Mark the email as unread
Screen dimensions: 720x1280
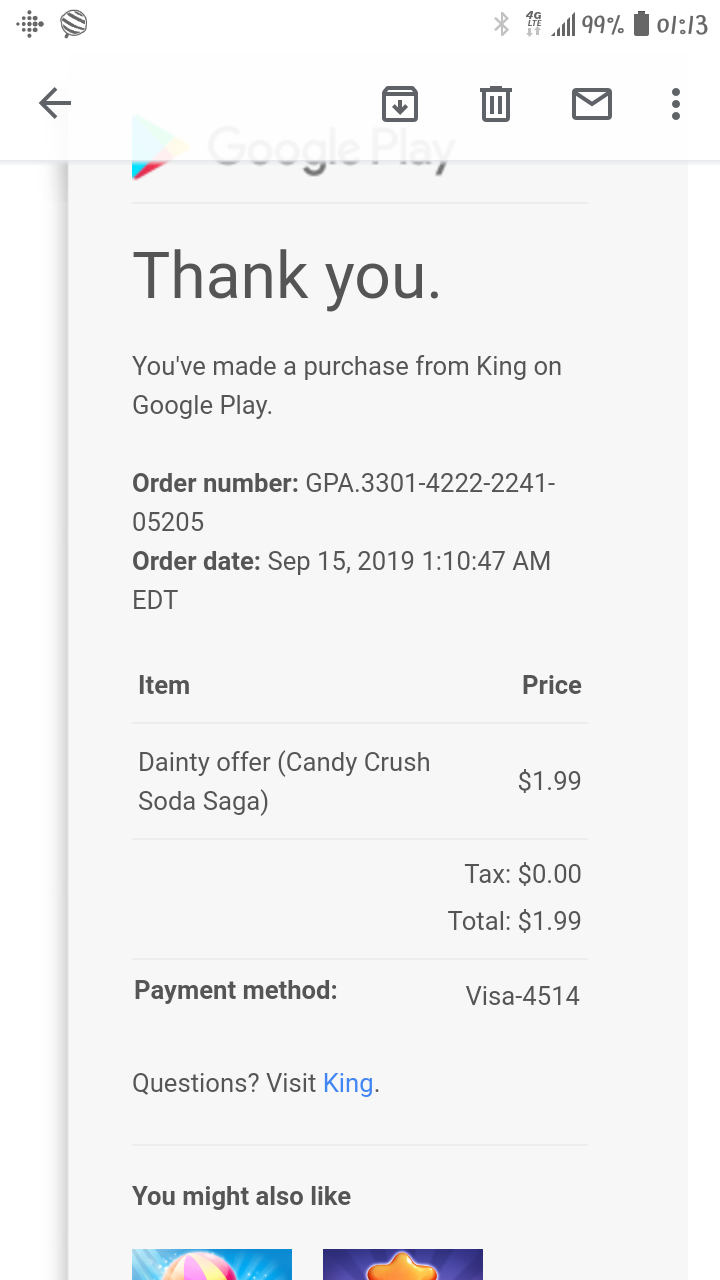click(x=592, y=103)
